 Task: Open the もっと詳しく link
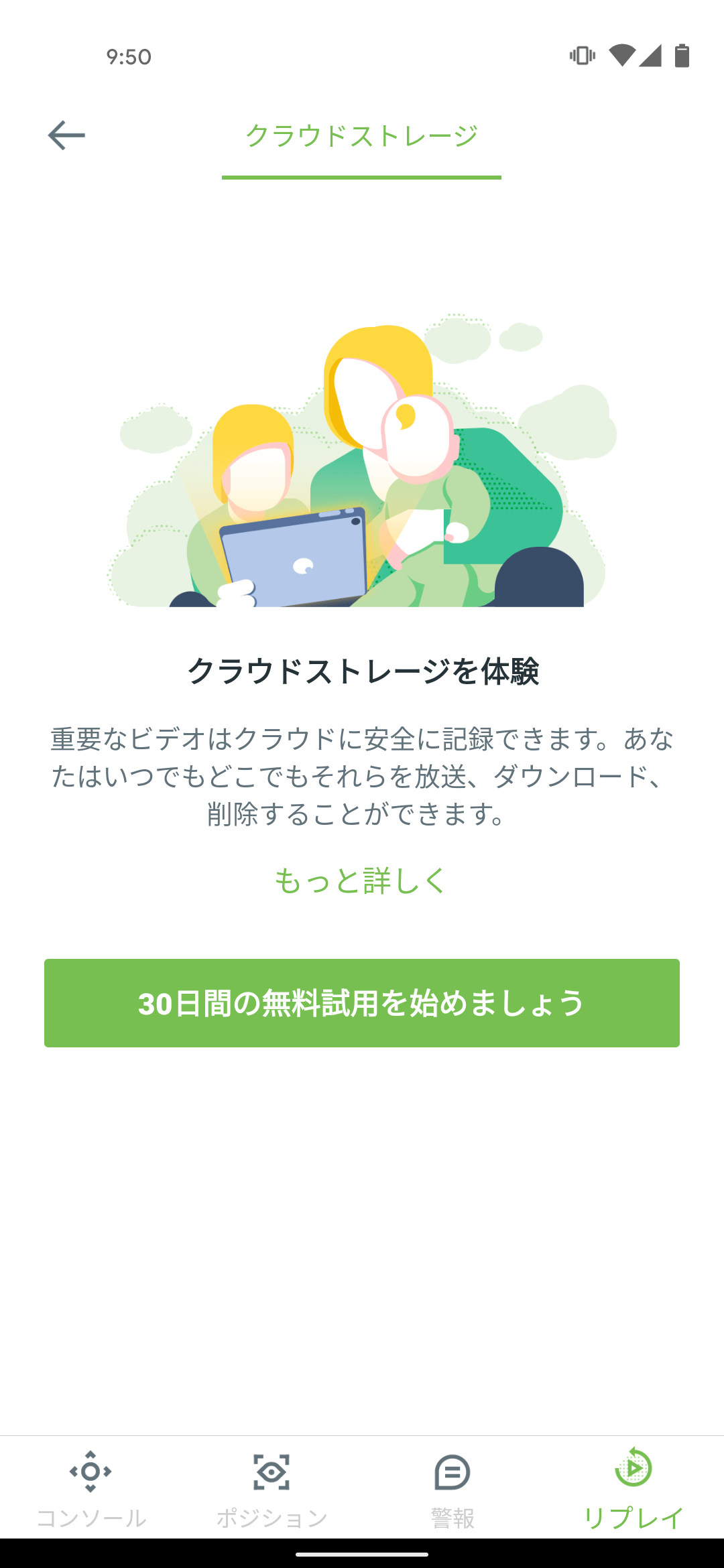tap(361, 880)
